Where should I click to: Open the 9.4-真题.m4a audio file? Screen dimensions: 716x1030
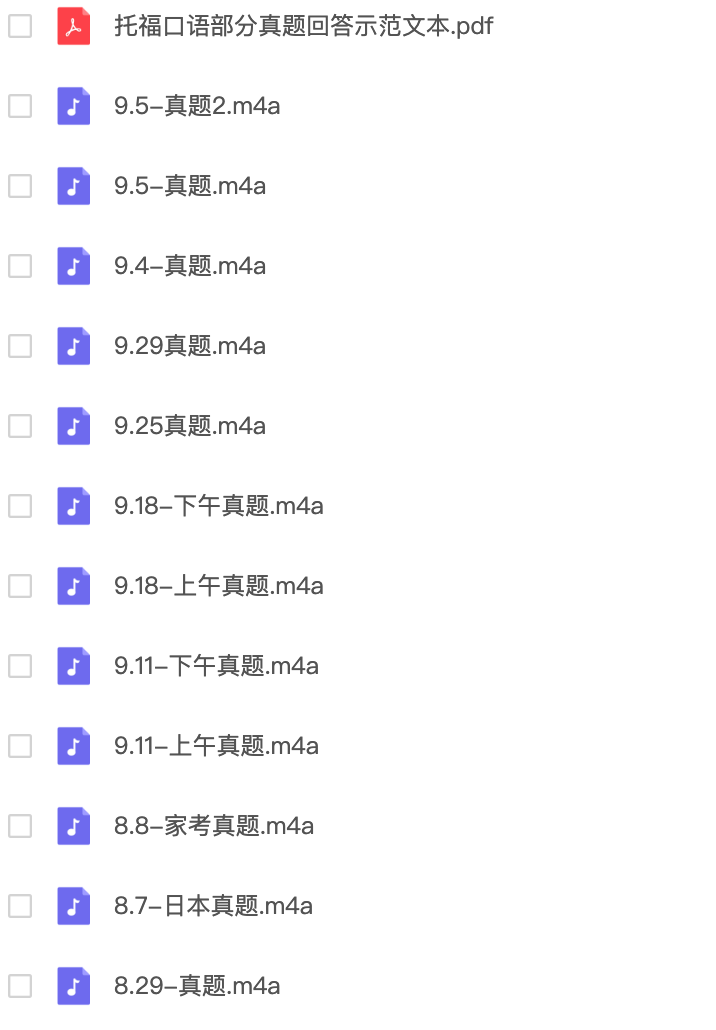tap(190, 266)
